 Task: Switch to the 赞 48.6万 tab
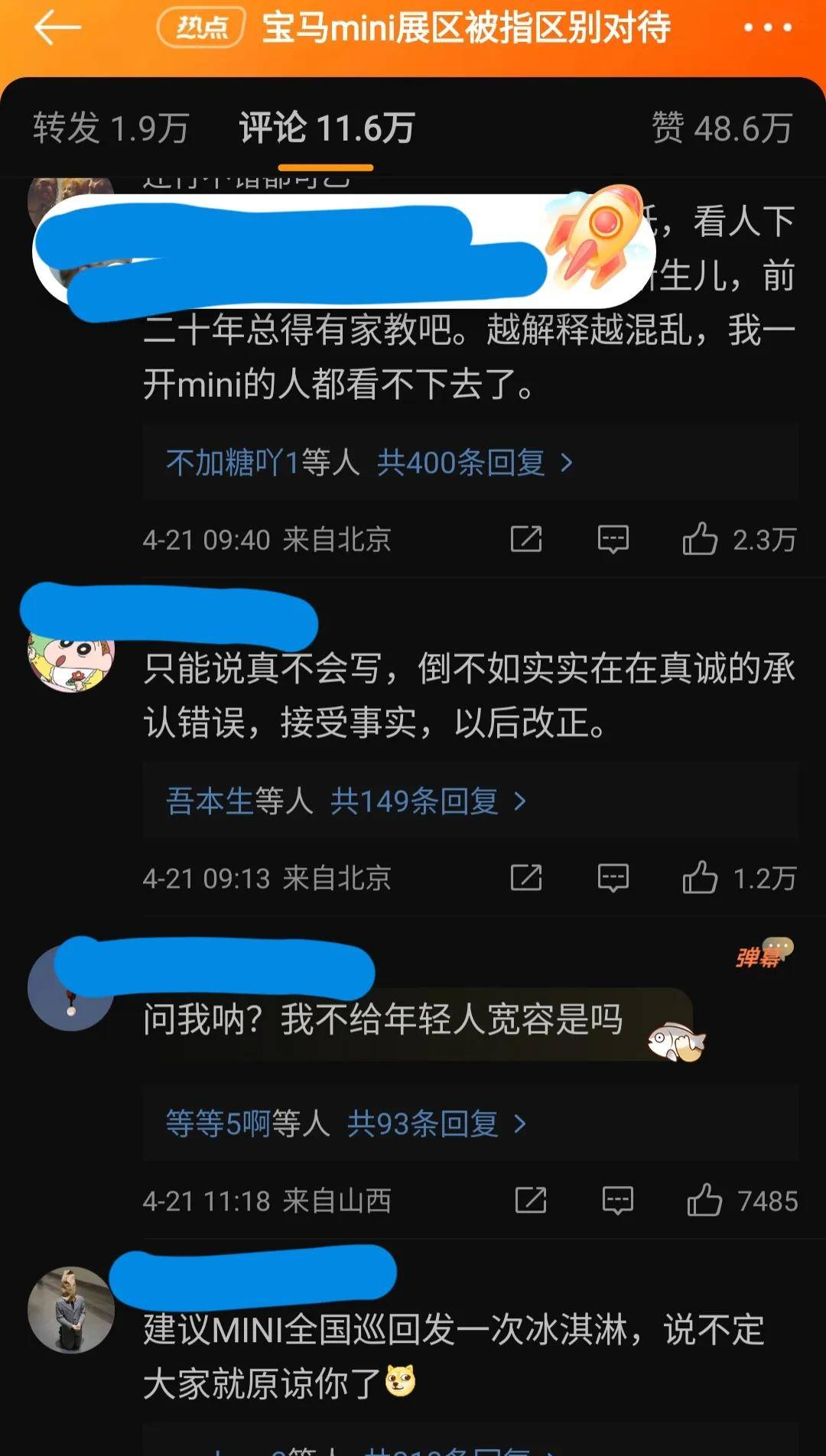tap(721, 128)
